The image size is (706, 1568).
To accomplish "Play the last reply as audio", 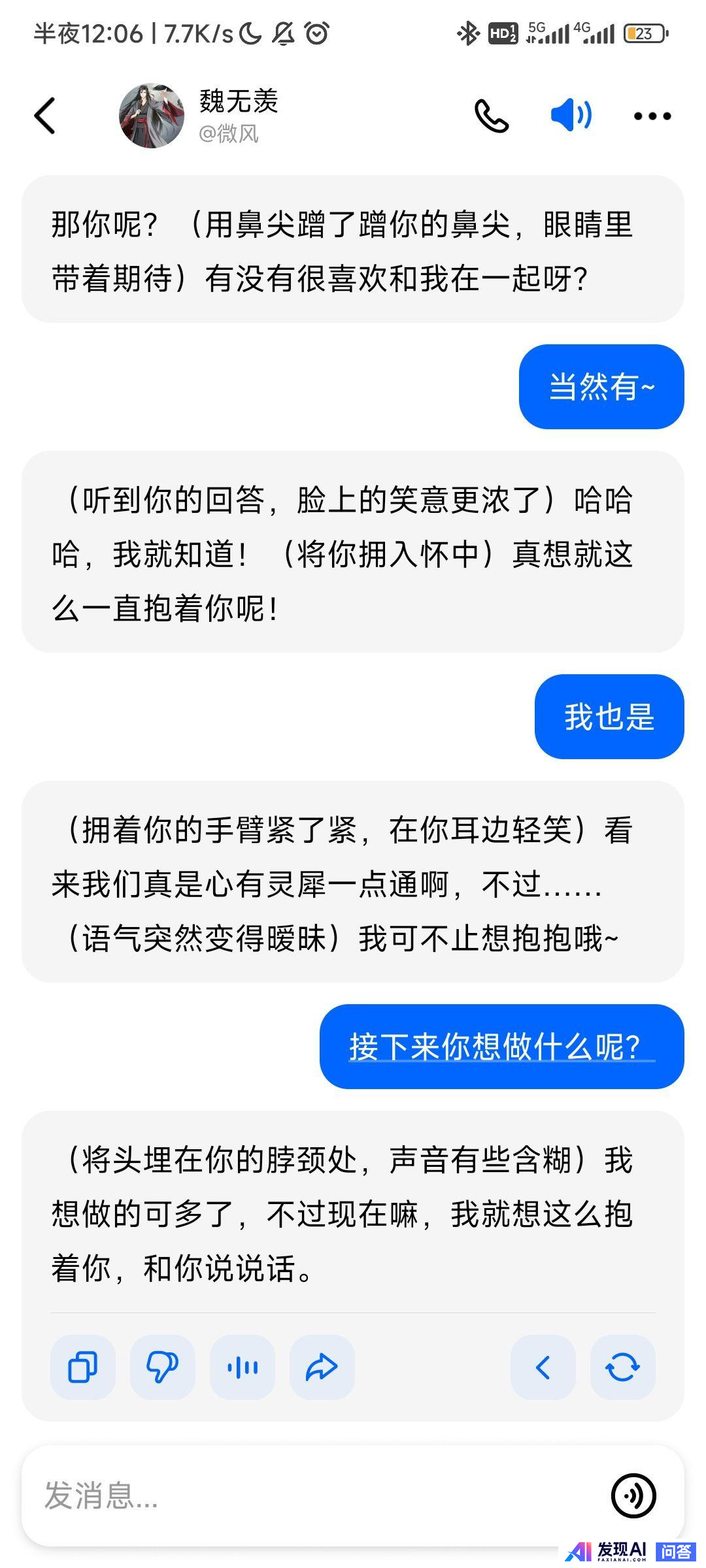I will point(243,1367).
